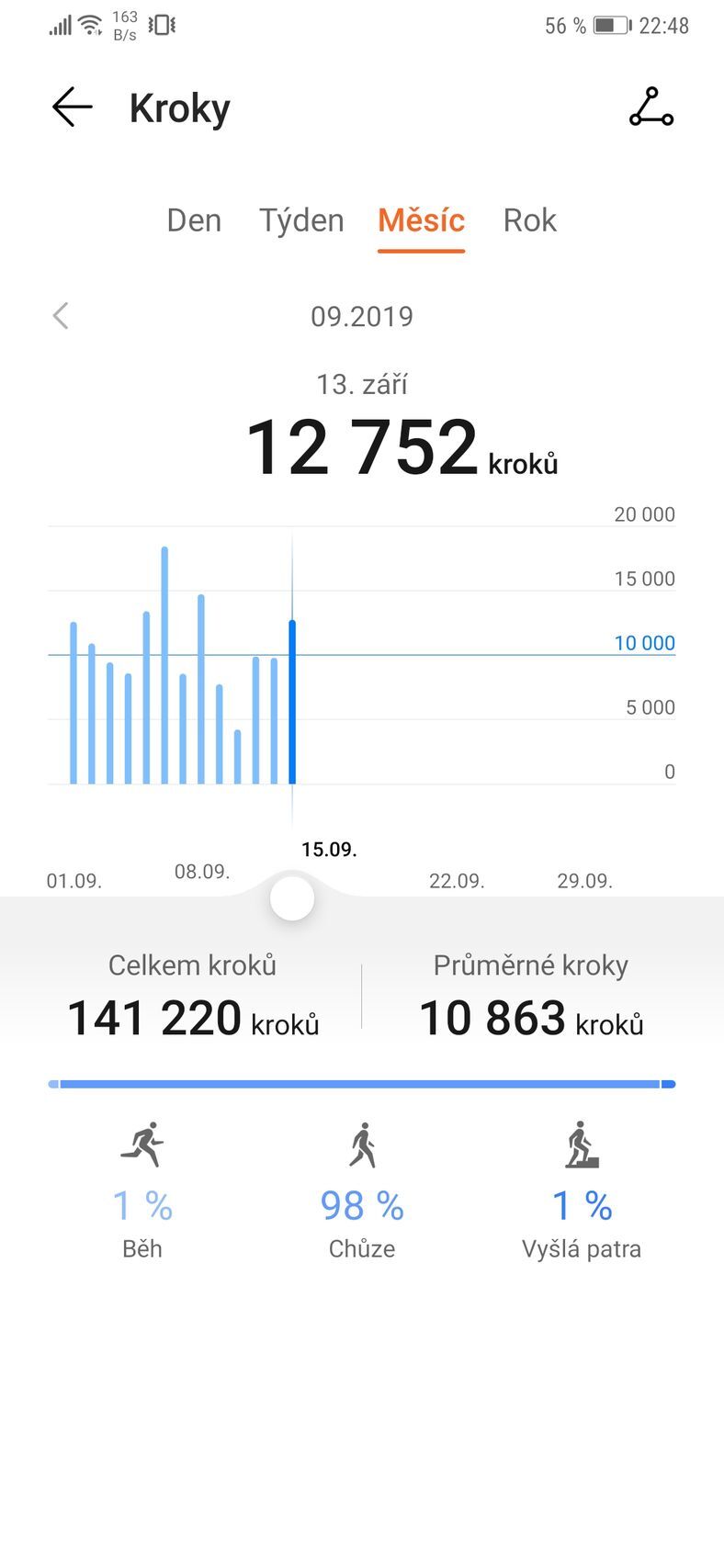Switch to the Den tab
Viewport: 724px width, 1568px height.
194,220
